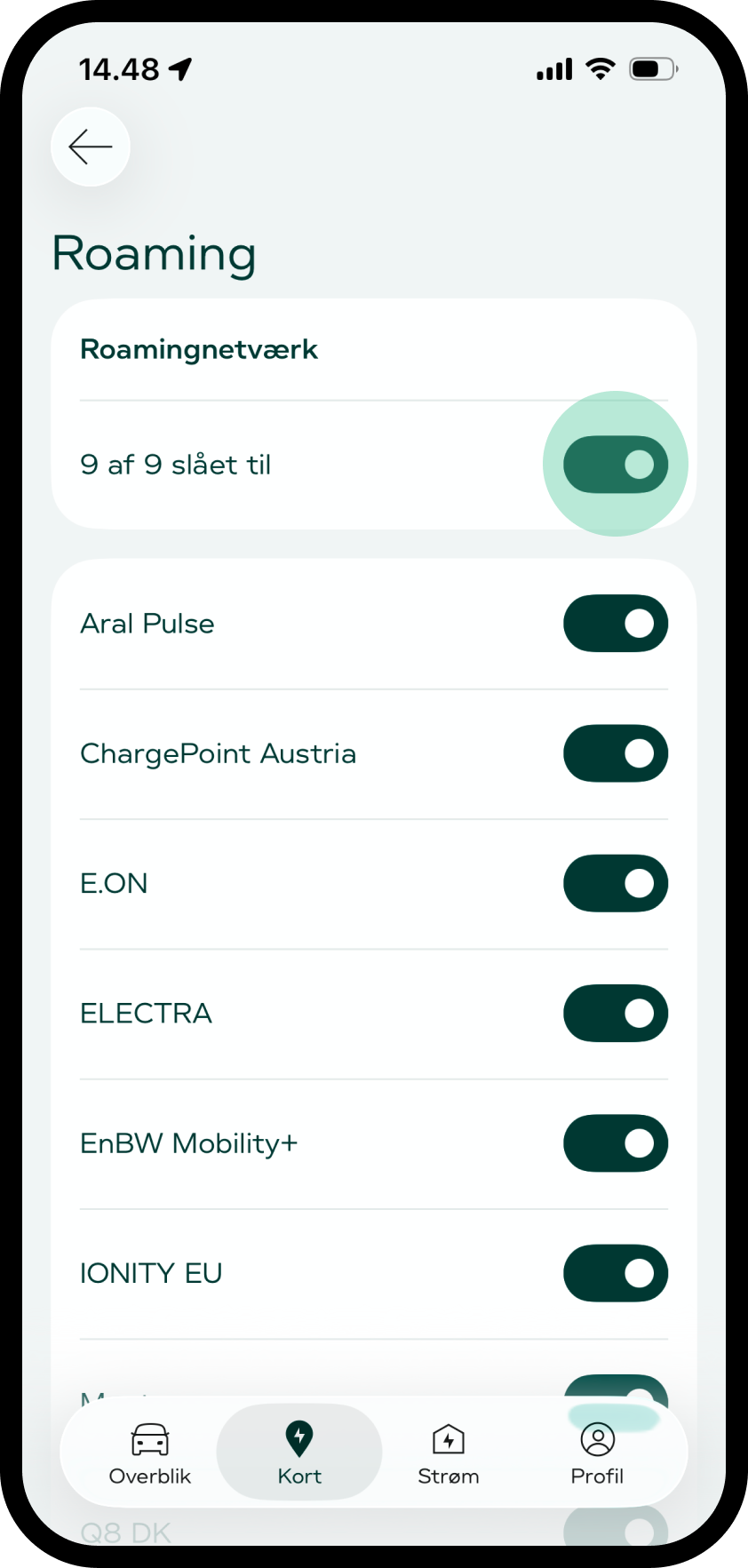748x1568 pixels.
Task: Disable Aral Pulse roaming
Action: (616, 624)
